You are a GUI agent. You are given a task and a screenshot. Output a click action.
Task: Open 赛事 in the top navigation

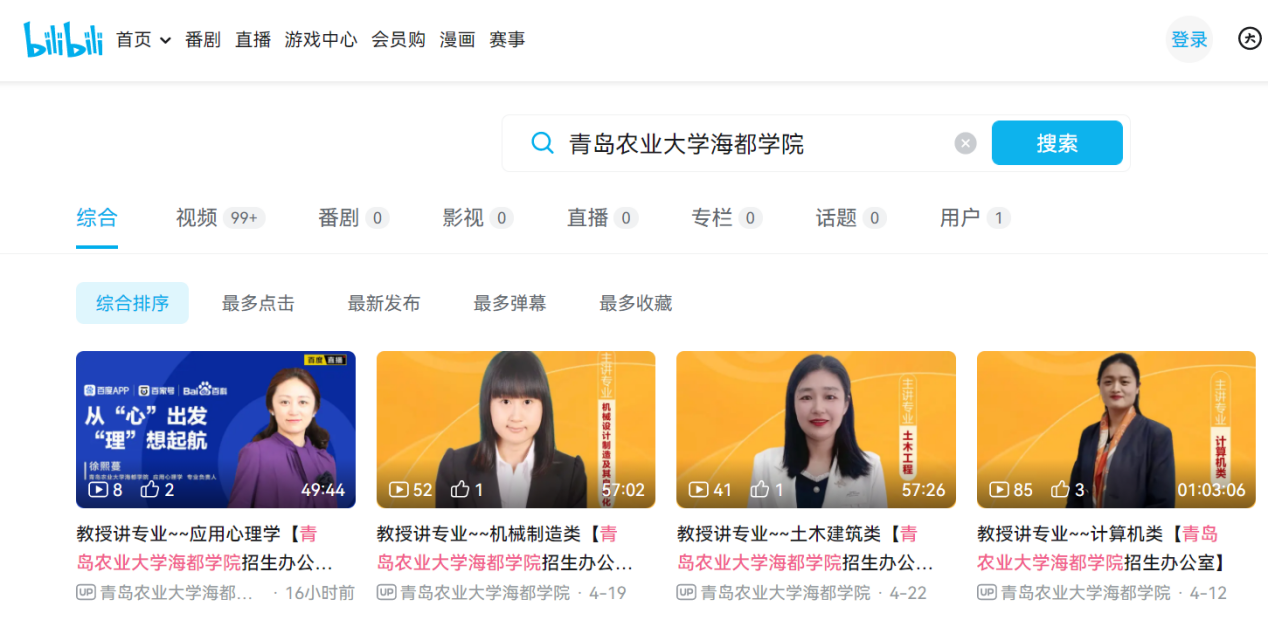(x=507, y=40)
